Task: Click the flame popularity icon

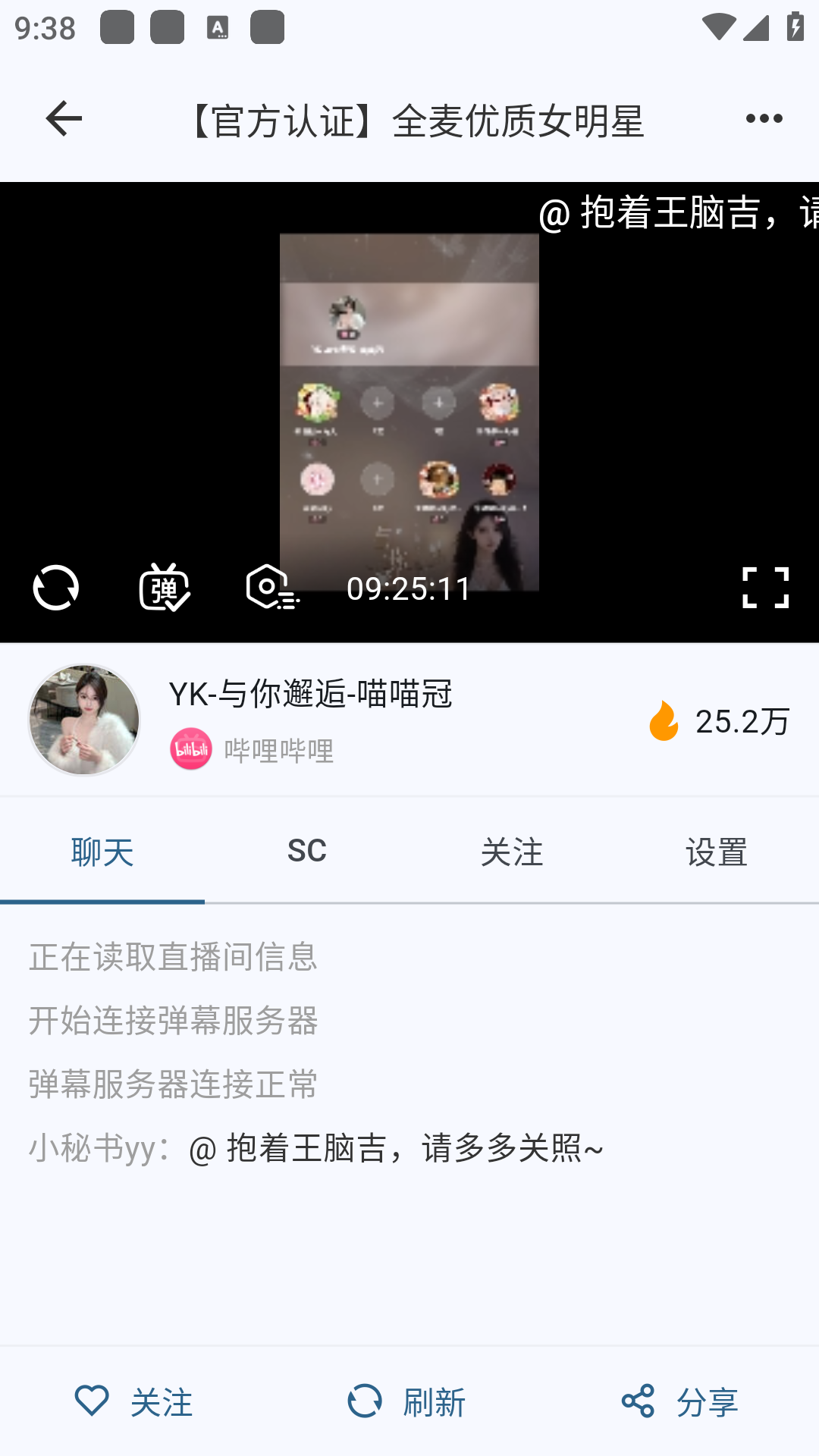Action: tap(663, 721)
